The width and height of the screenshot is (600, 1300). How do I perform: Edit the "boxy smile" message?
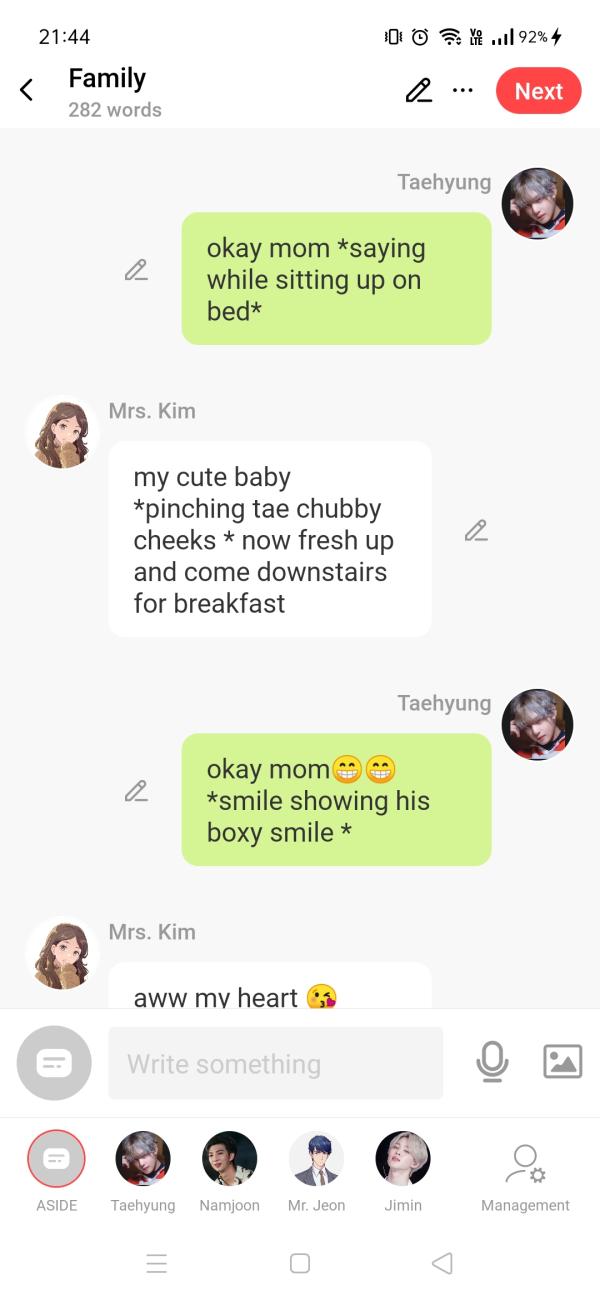click(136, 791)
